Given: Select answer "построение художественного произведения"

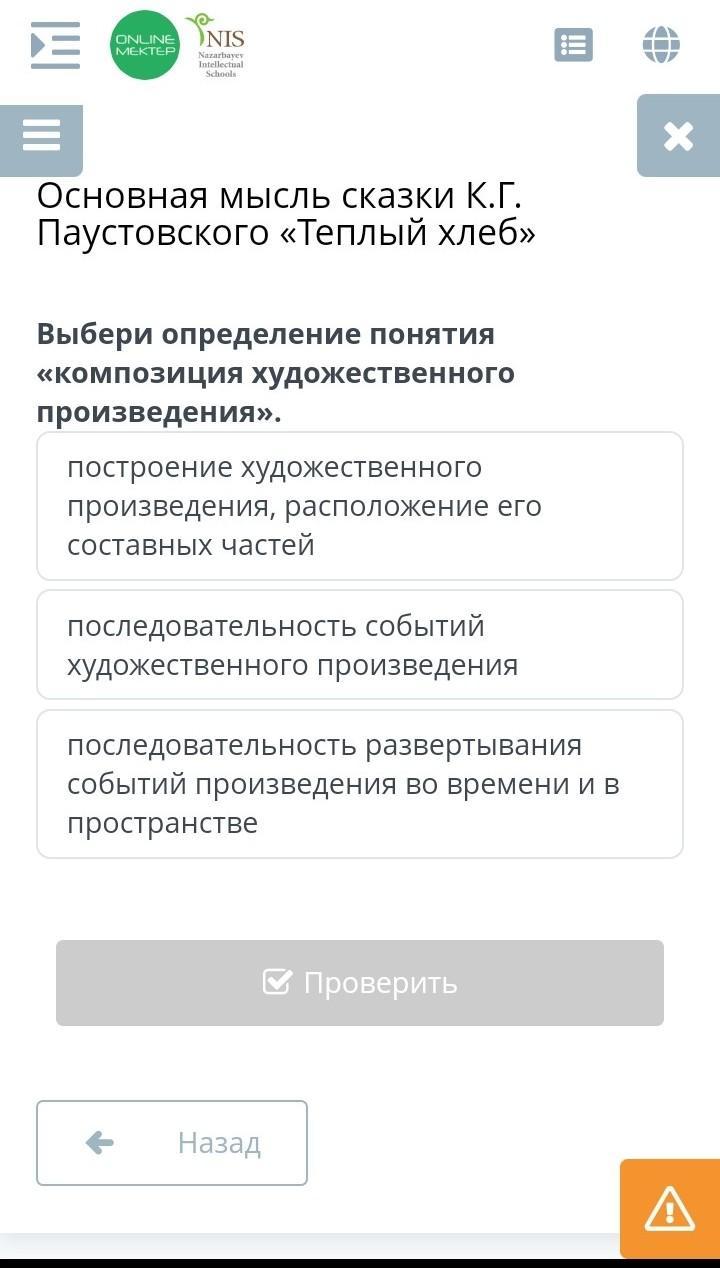Looking at the screenshot, I should click(x=360, y=506).
